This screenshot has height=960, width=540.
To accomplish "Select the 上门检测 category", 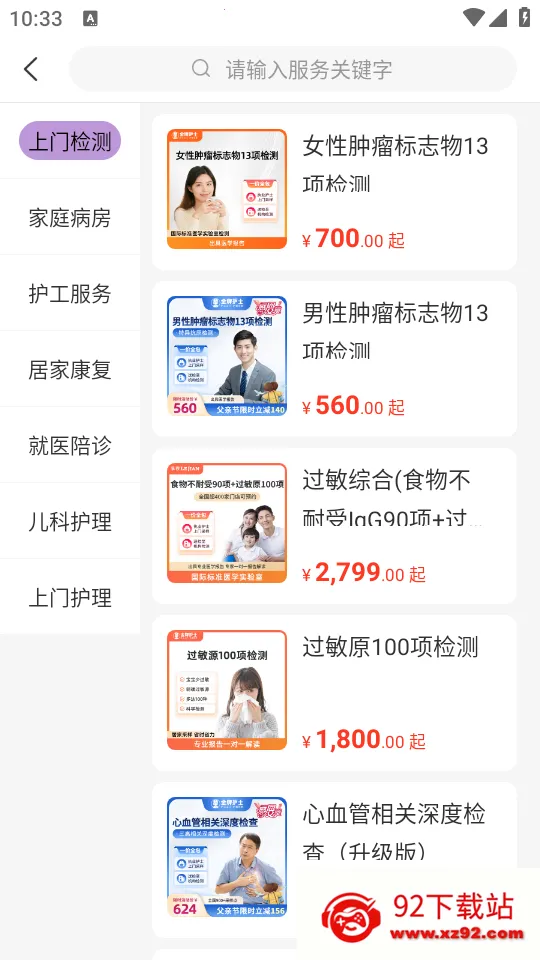I will (70, 141).
